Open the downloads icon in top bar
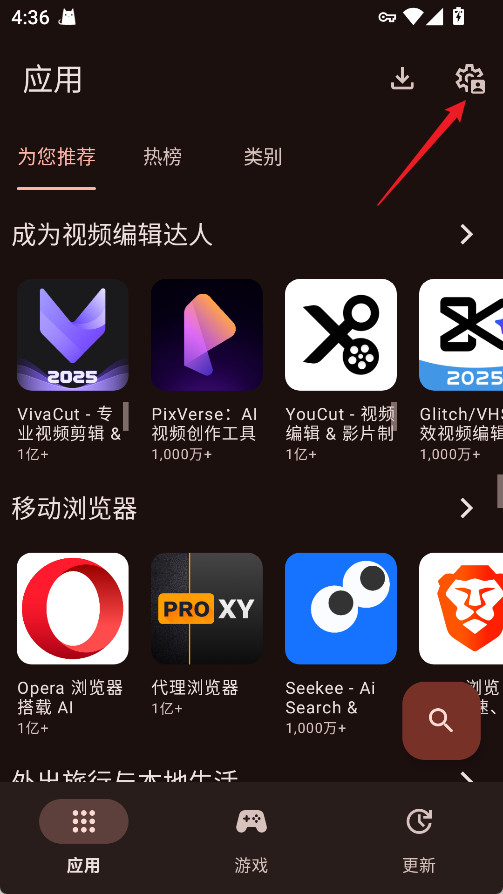503x894 pixels. pos(402,79)
